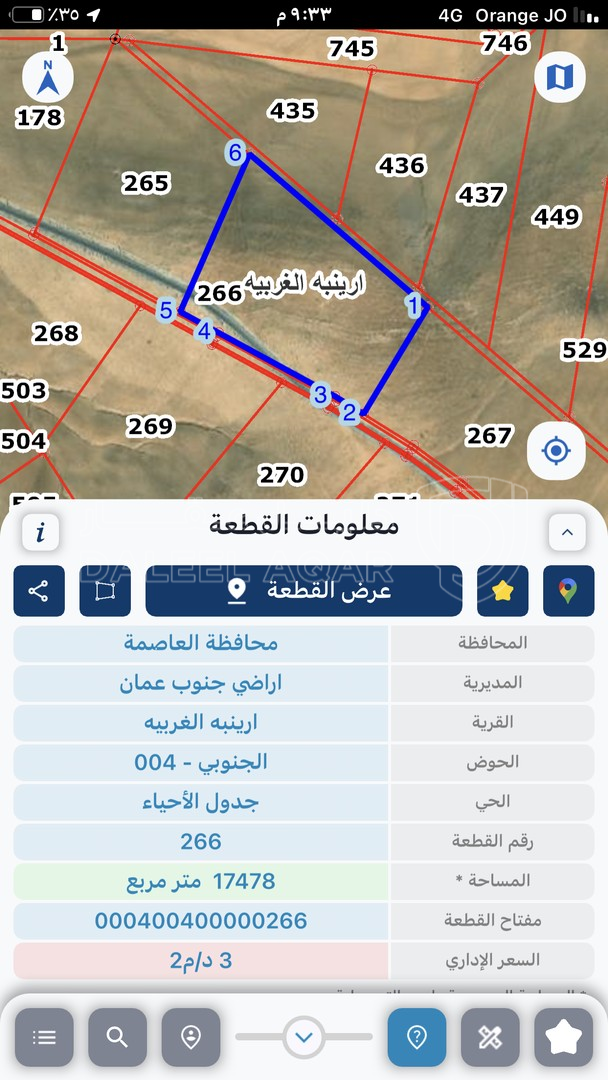Collapse the parcel information panel
608x1080 pixels.
(x=567, y=532)
